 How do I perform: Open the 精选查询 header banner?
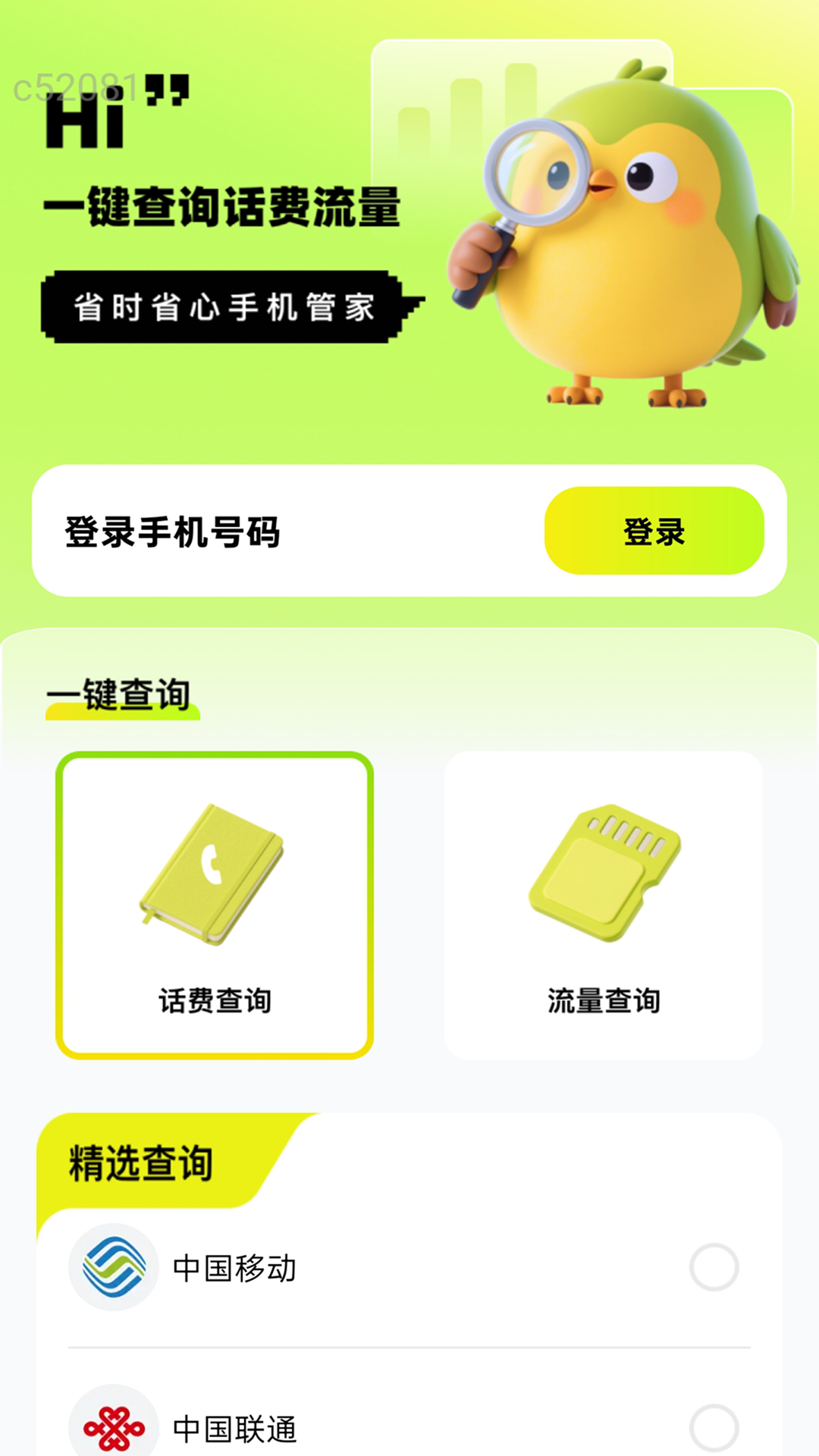140,1160
